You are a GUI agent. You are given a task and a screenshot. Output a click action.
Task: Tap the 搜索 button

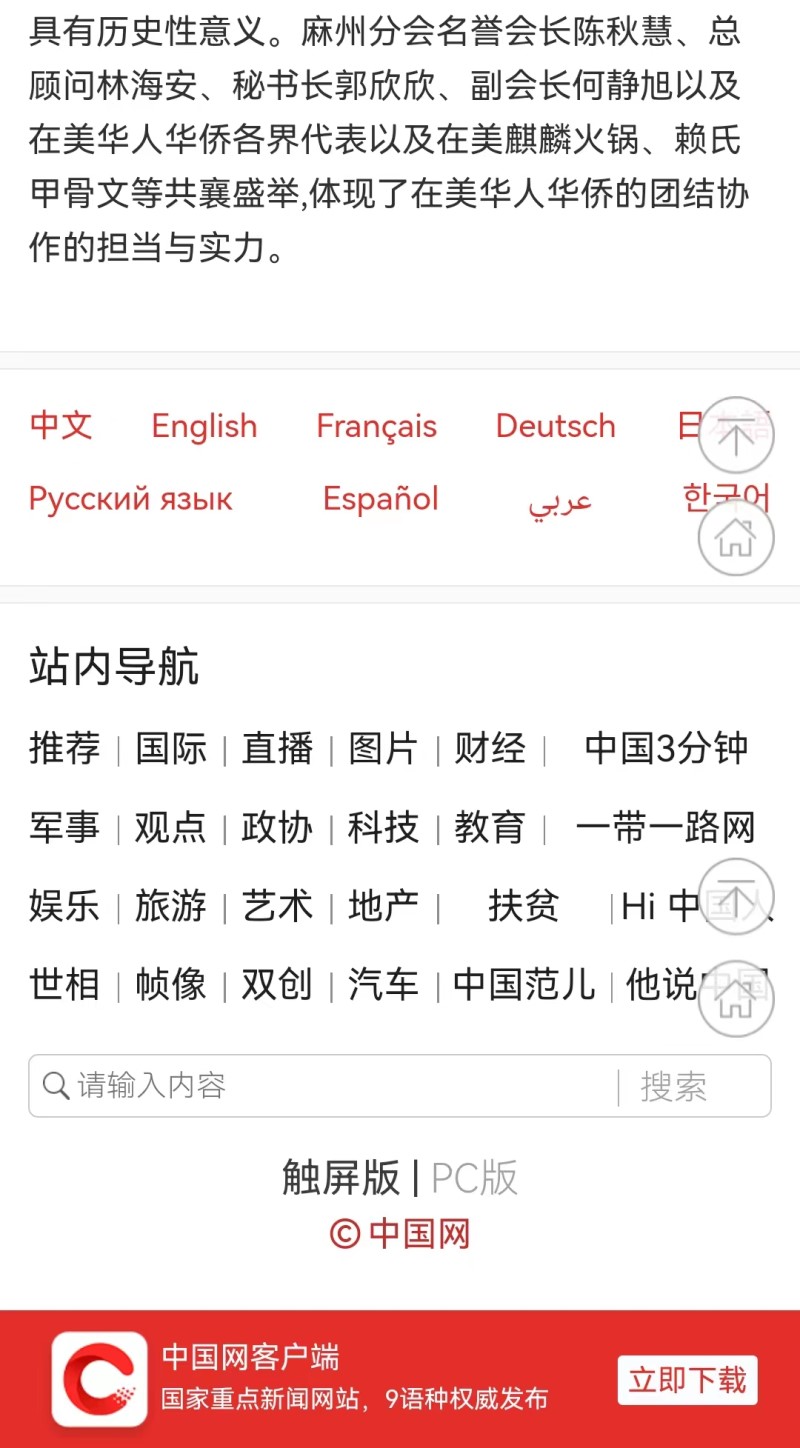click(674, 1087)
